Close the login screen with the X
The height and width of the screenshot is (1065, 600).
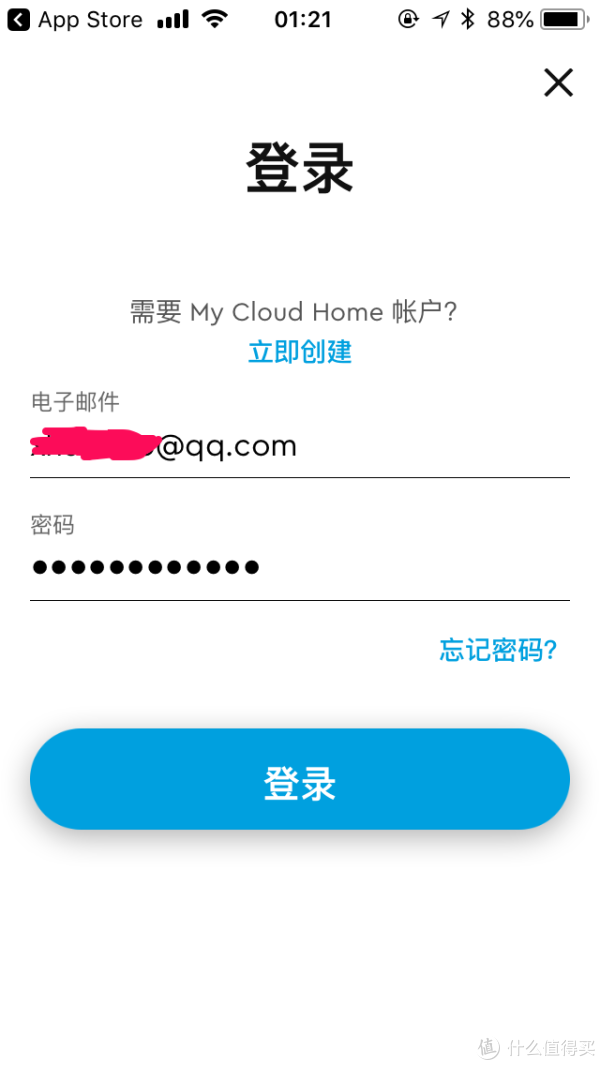559,83
